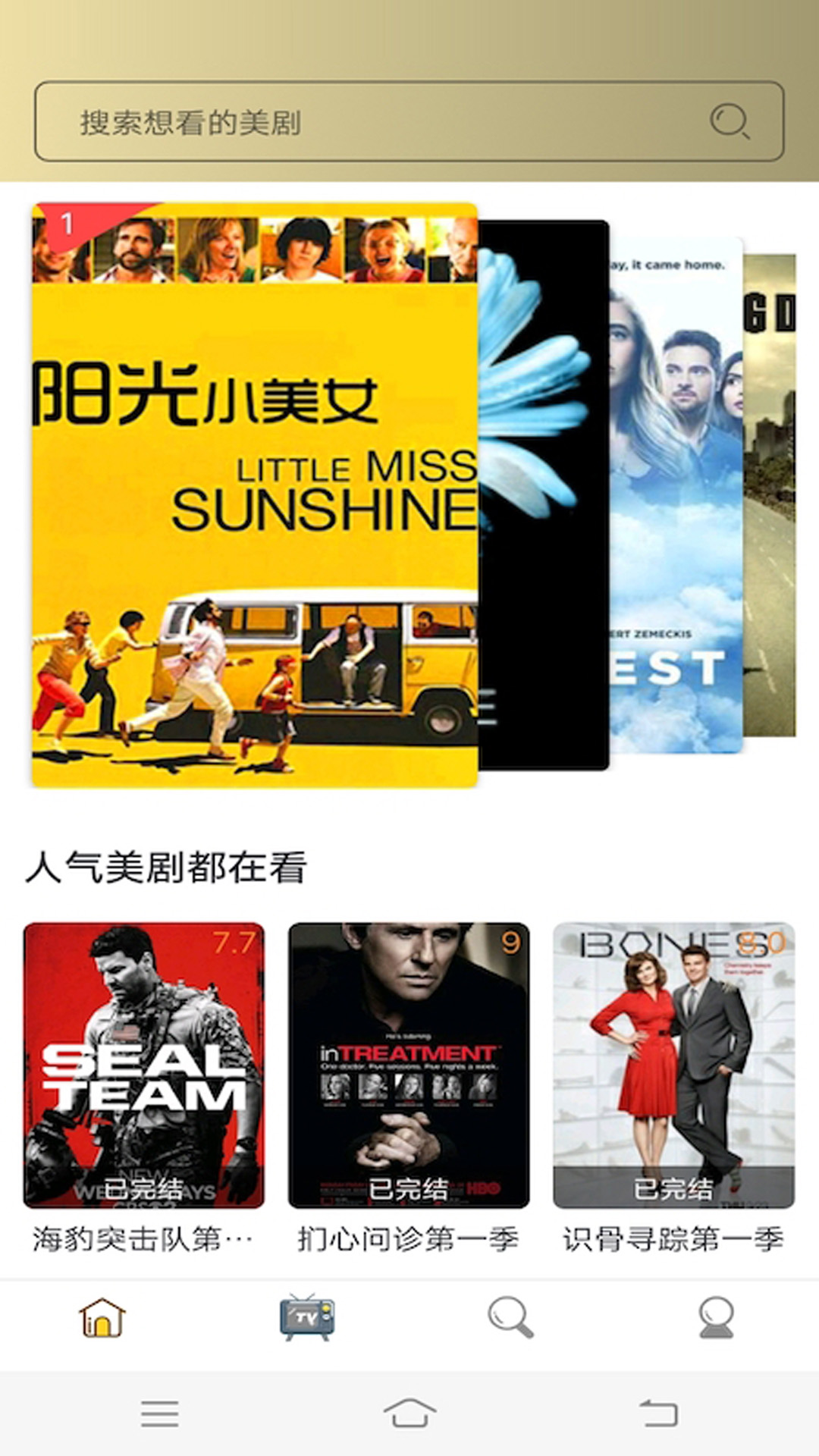Return to the phone's home screen
The width and height of the screenshot is (819, 1456).
[409, 1414]
